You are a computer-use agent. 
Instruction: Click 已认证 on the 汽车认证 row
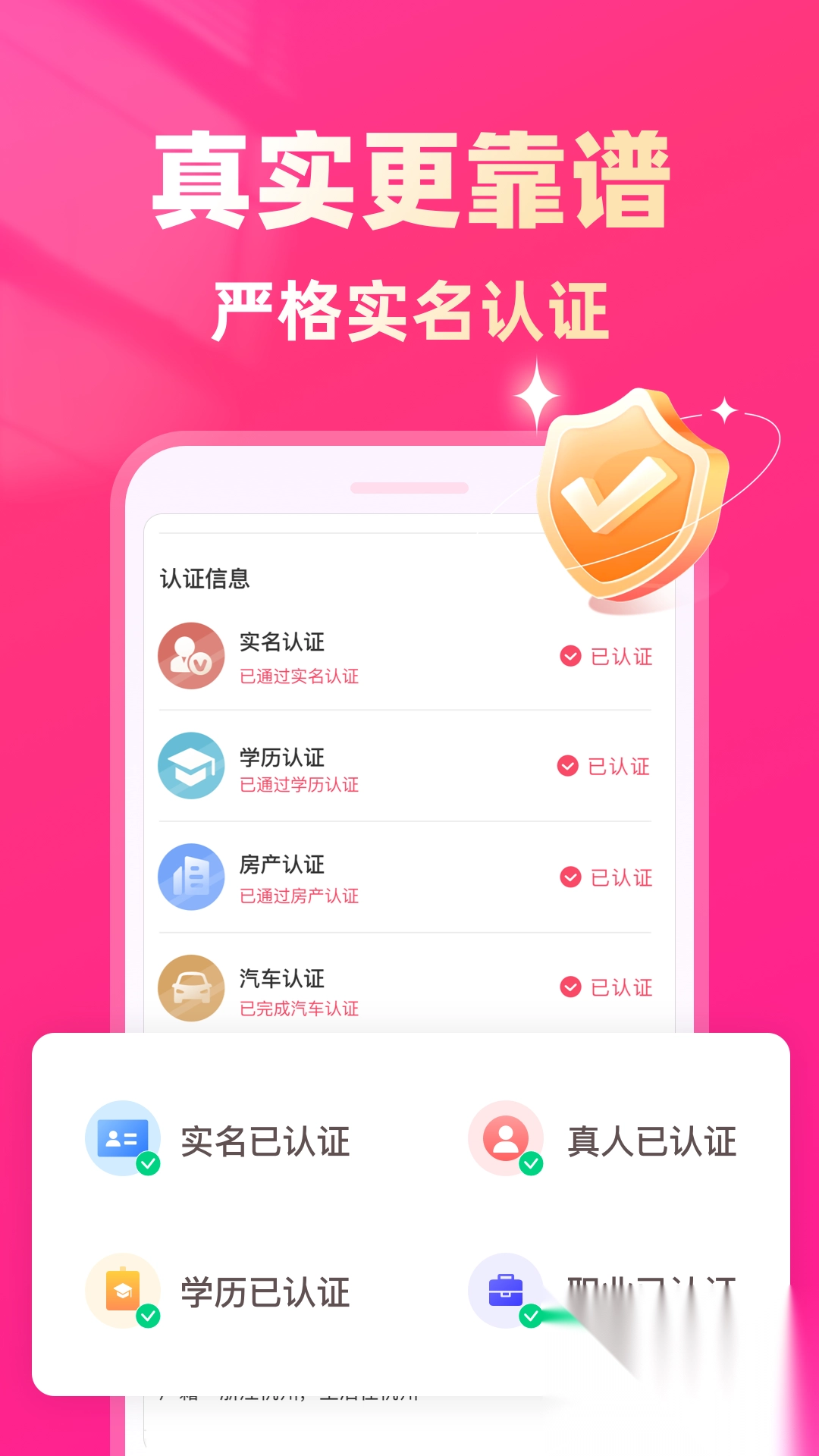620,988
